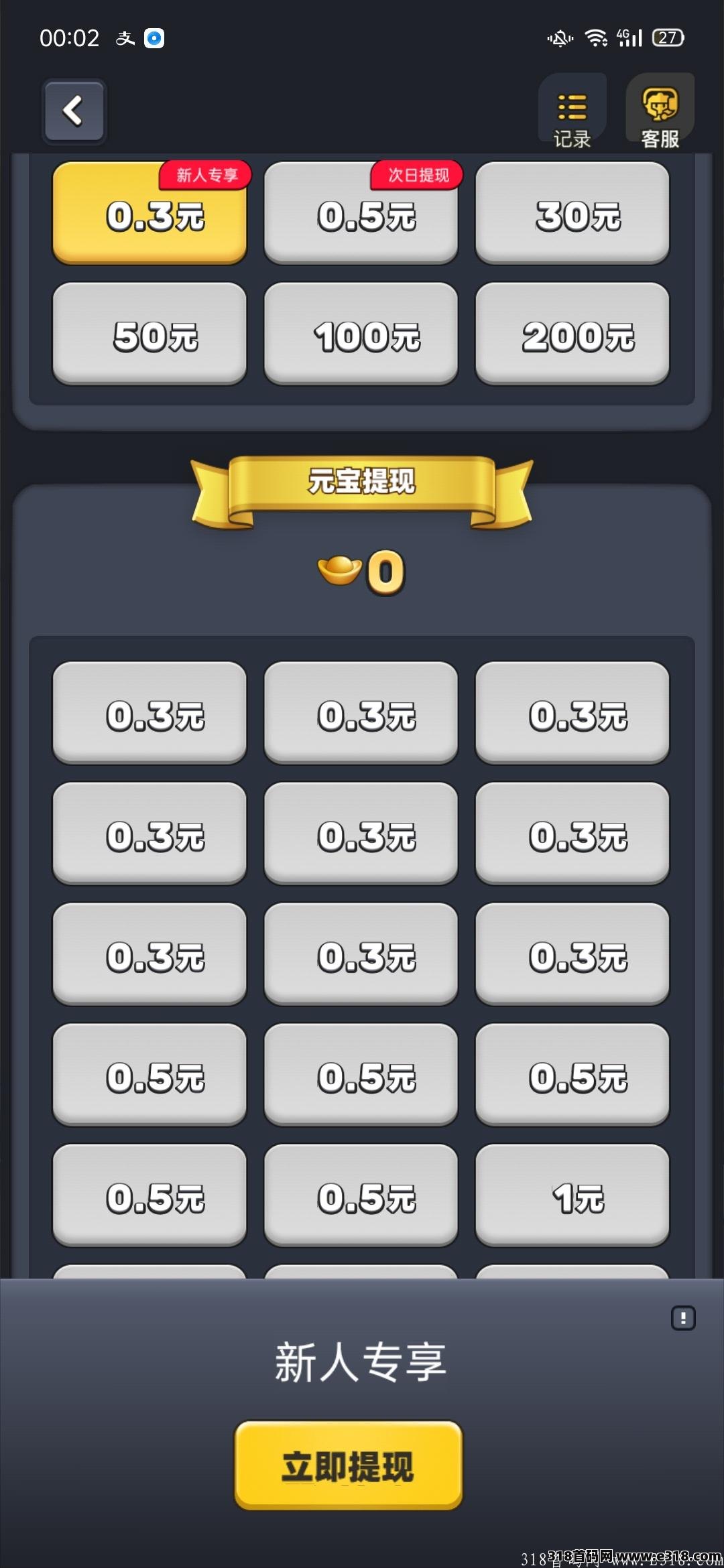This screenshot has width=724, height=1568.
Task: Select the 1元 option under 元宝提现
Action: (572, 1195)
